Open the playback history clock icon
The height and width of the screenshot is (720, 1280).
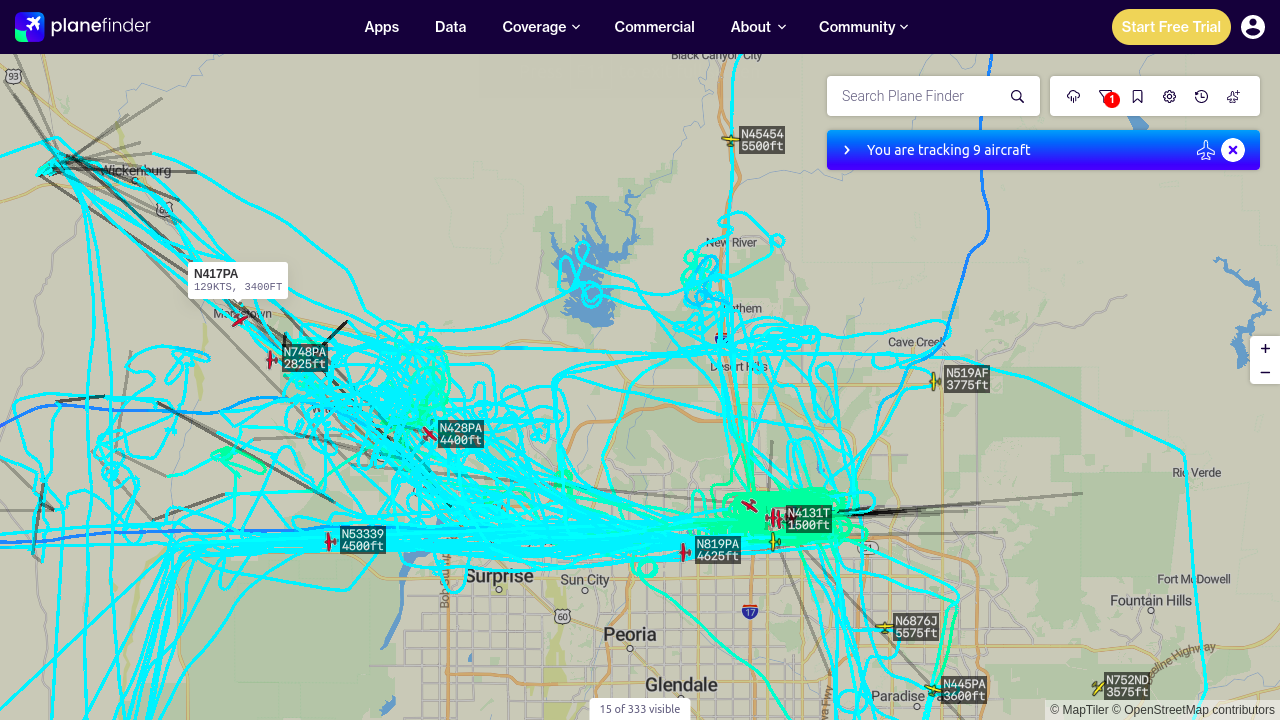click(x=1202, y=96)
